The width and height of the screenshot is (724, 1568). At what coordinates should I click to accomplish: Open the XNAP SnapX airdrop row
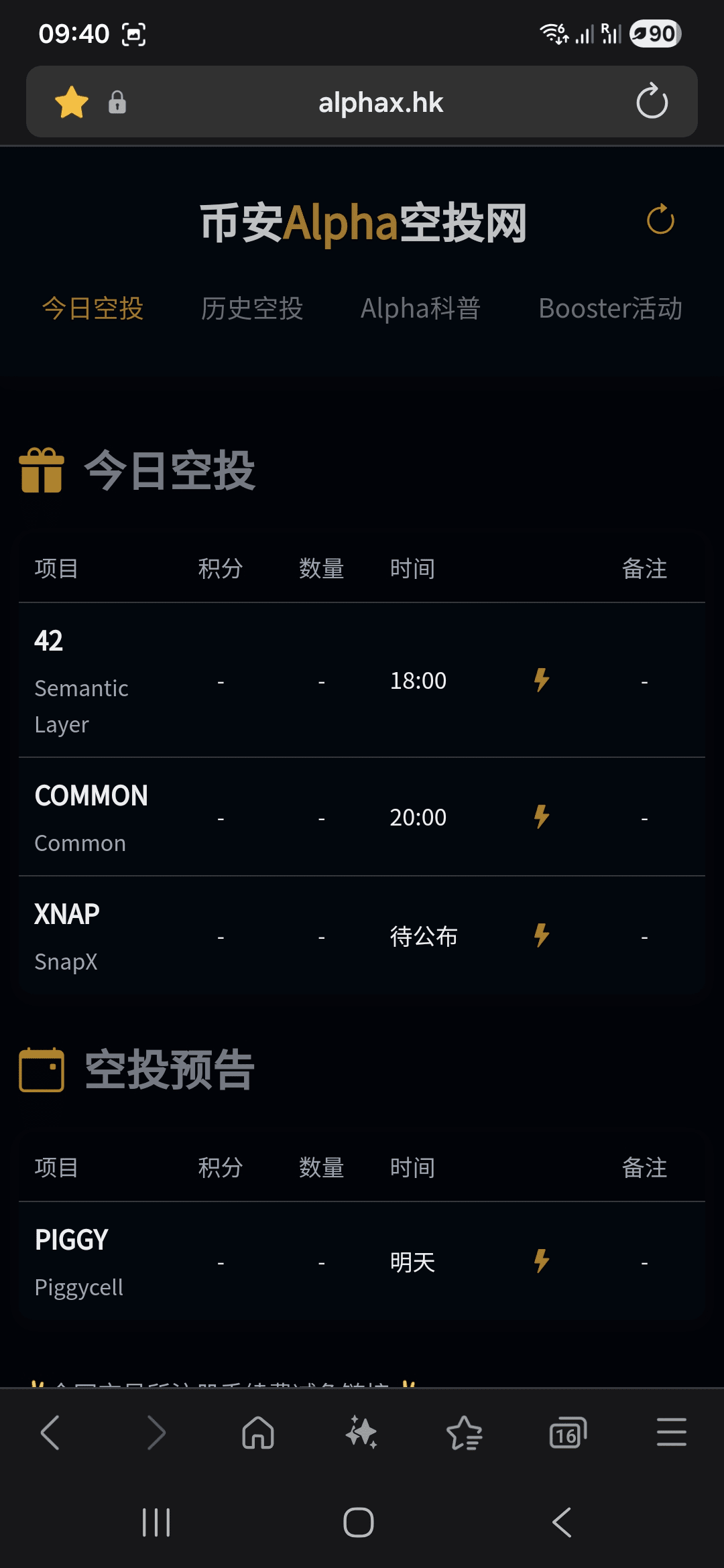click(x=67, y=936)
